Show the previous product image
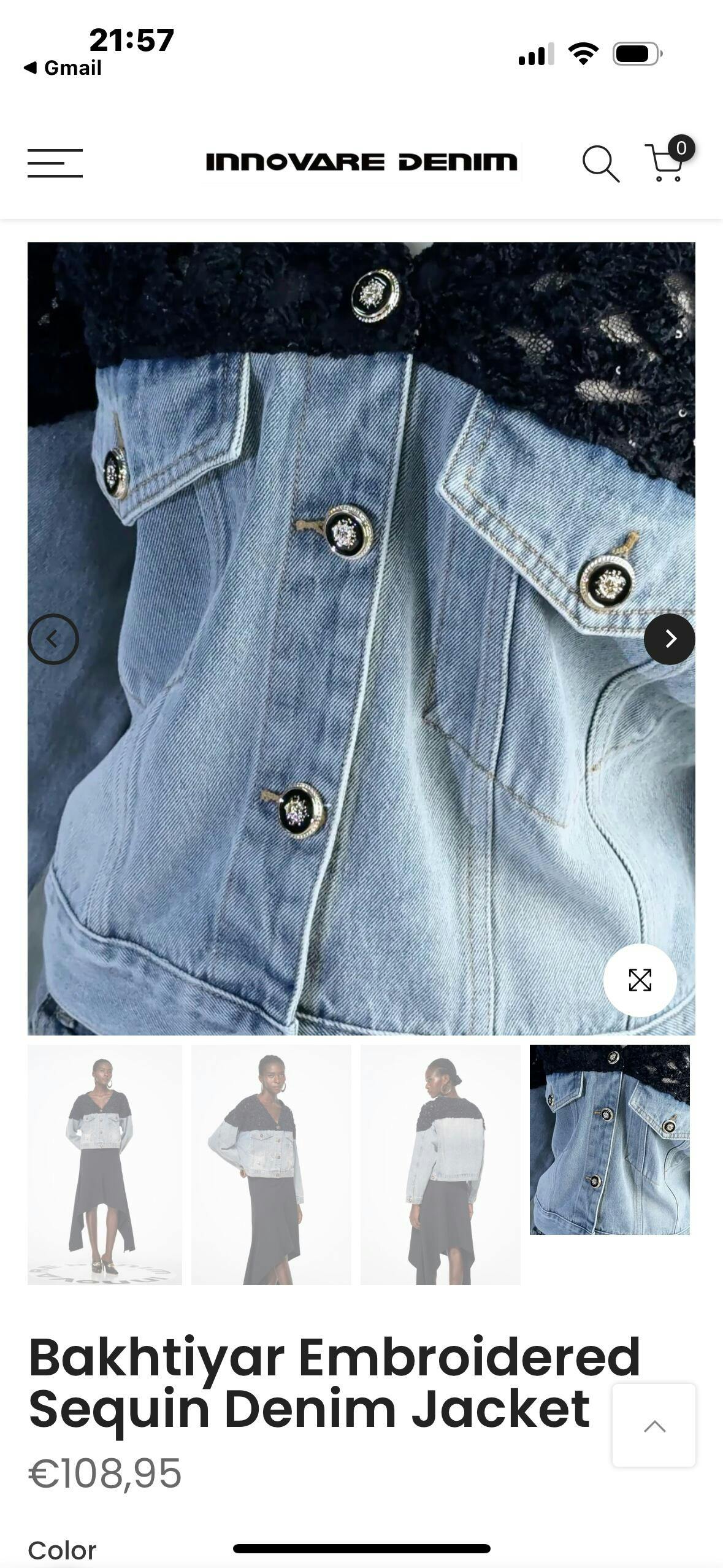 53,639
